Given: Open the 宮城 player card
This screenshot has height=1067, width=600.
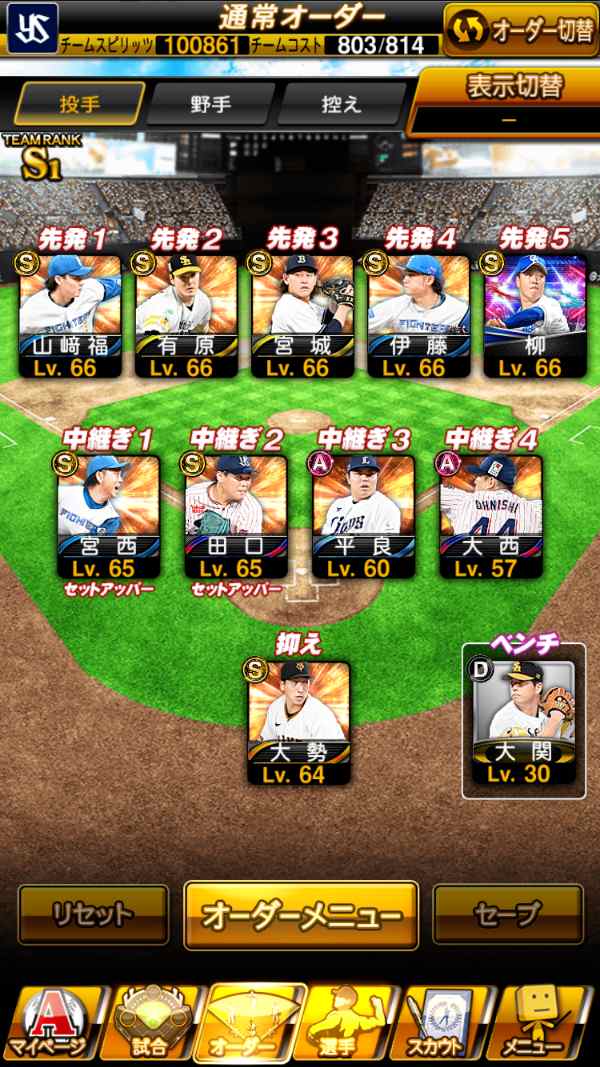Looking at the screenshot, I should pos(303,315).
